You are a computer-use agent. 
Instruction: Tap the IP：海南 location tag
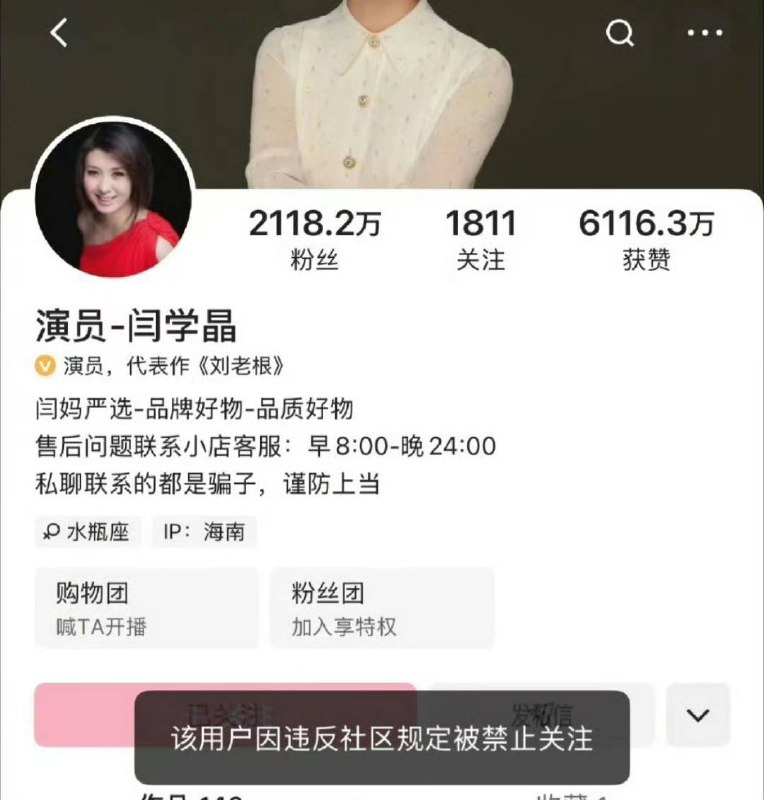[205, 533]
